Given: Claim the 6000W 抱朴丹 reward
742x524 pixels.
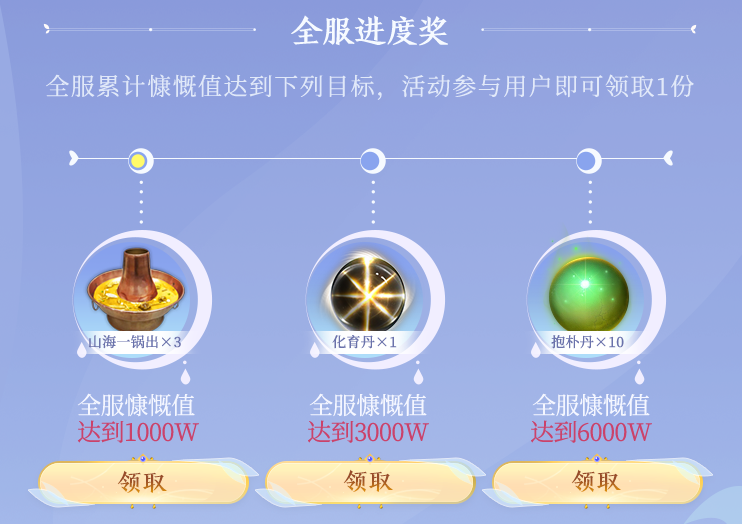Looking at the screenshot, I should (596, 482).
